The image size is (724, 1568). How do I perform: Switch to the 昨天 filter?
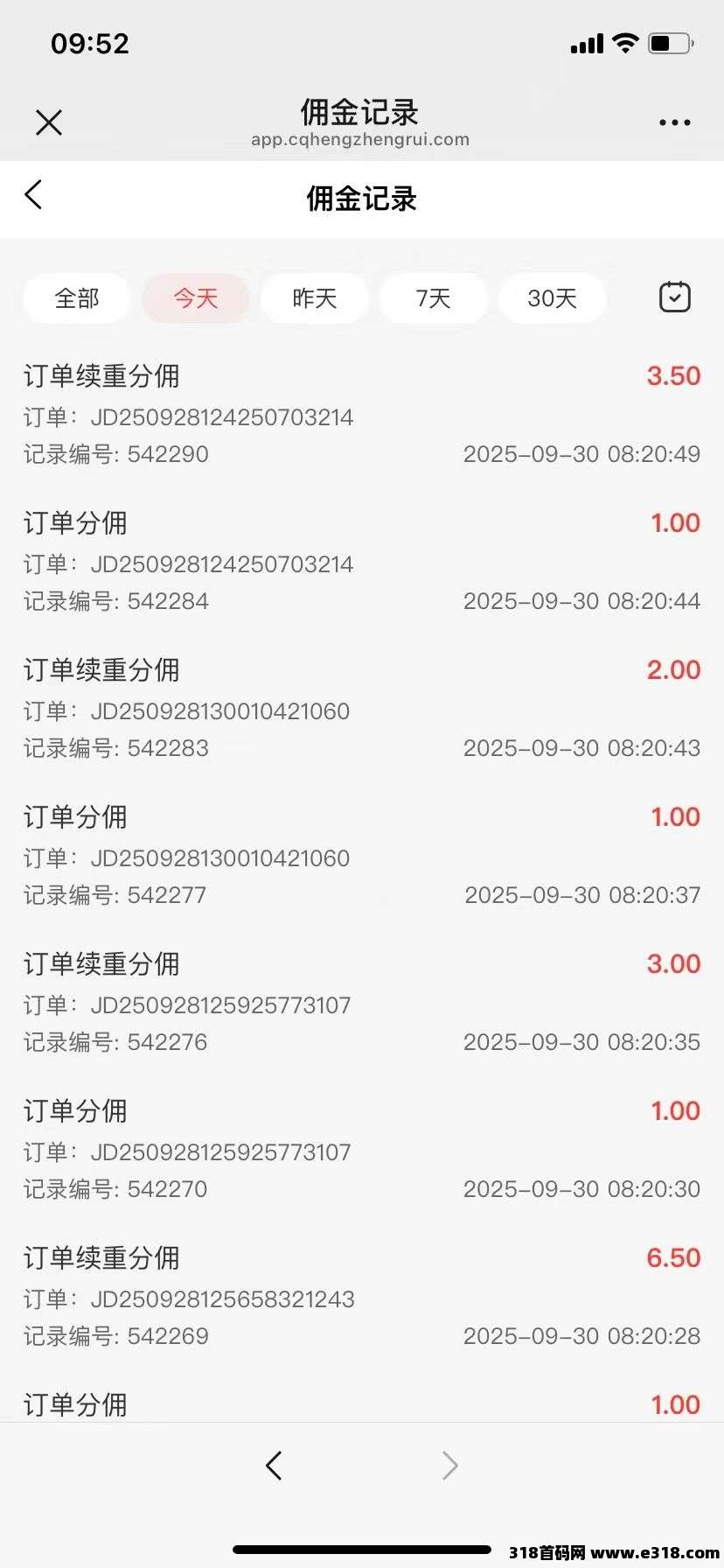315,298
